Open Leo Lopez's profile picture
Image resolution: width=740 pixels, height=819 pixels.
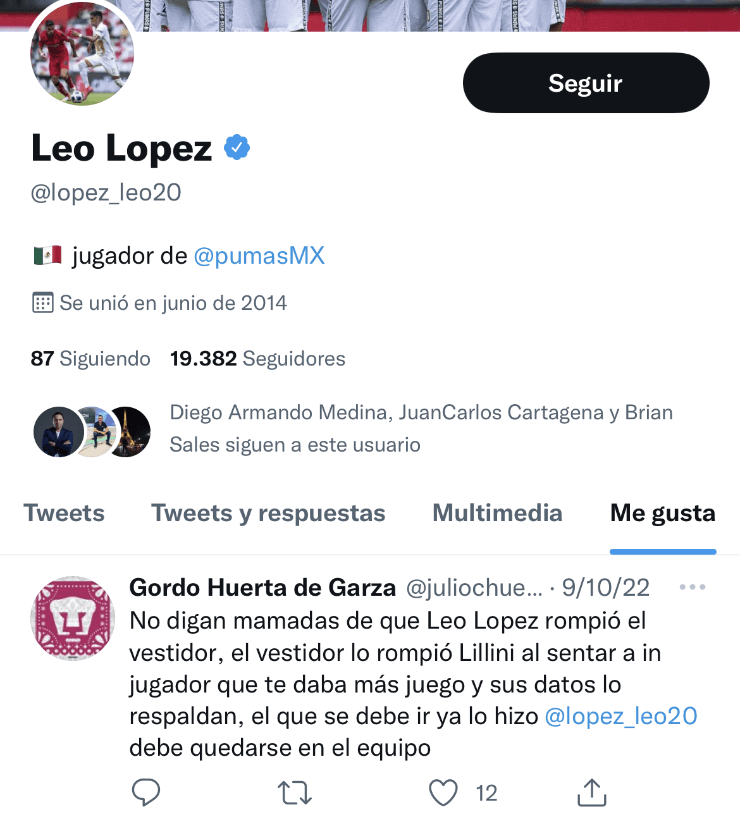click(82, 55)
